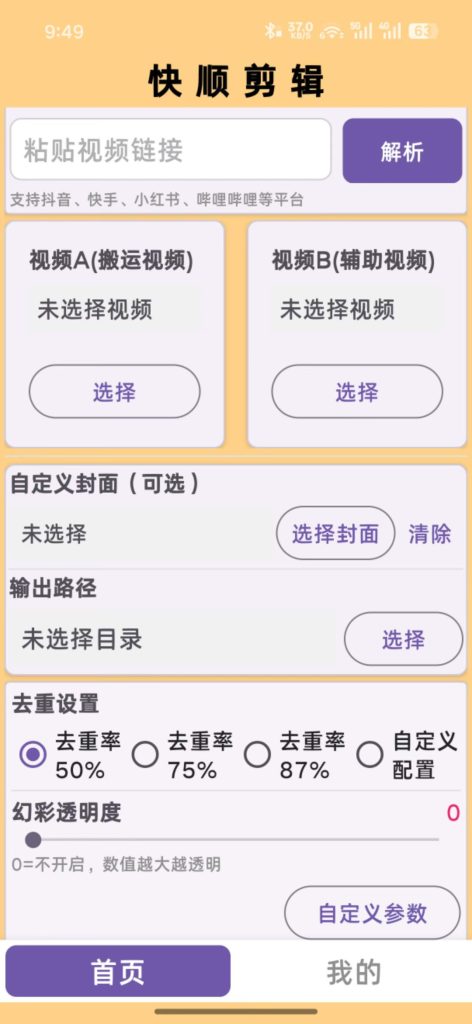Image resolution: width=472 pixels, height=1024 pixels.
Task: Select a video for 视频B(辅助视频)
Action: coord(357,392)
